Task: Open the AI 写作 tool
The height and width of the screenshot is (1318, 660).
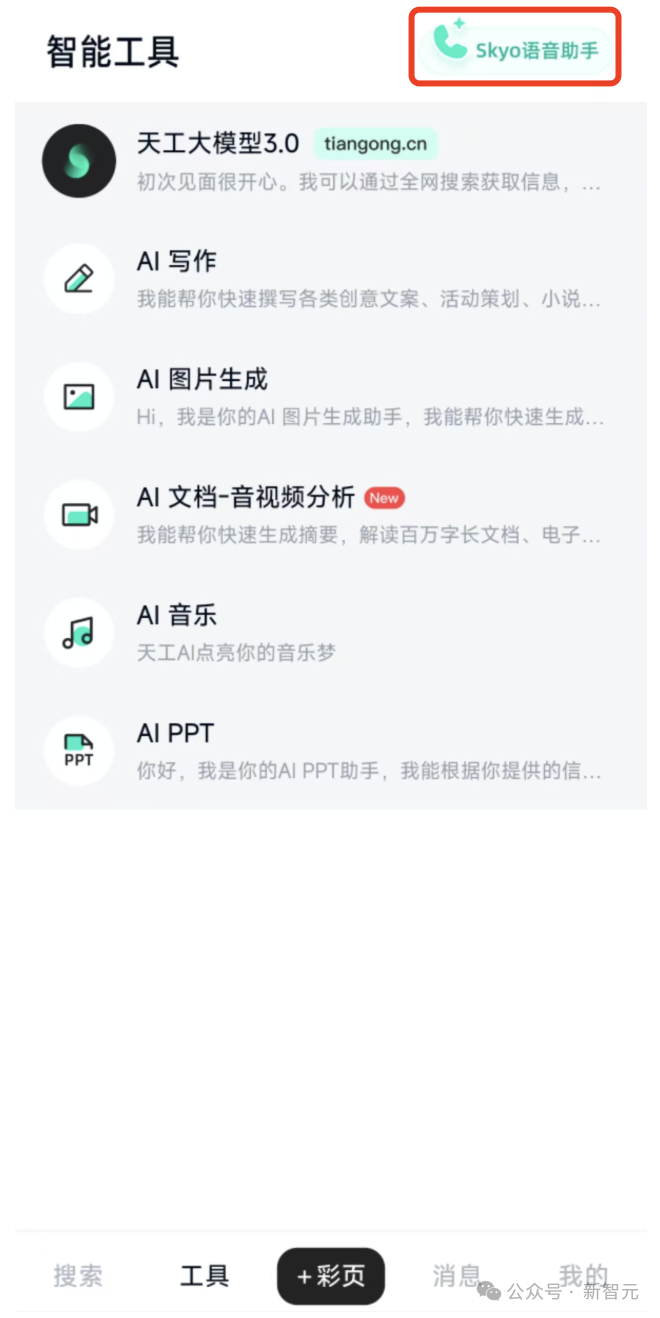Action: pyautogui.click(x=330, y=279)
